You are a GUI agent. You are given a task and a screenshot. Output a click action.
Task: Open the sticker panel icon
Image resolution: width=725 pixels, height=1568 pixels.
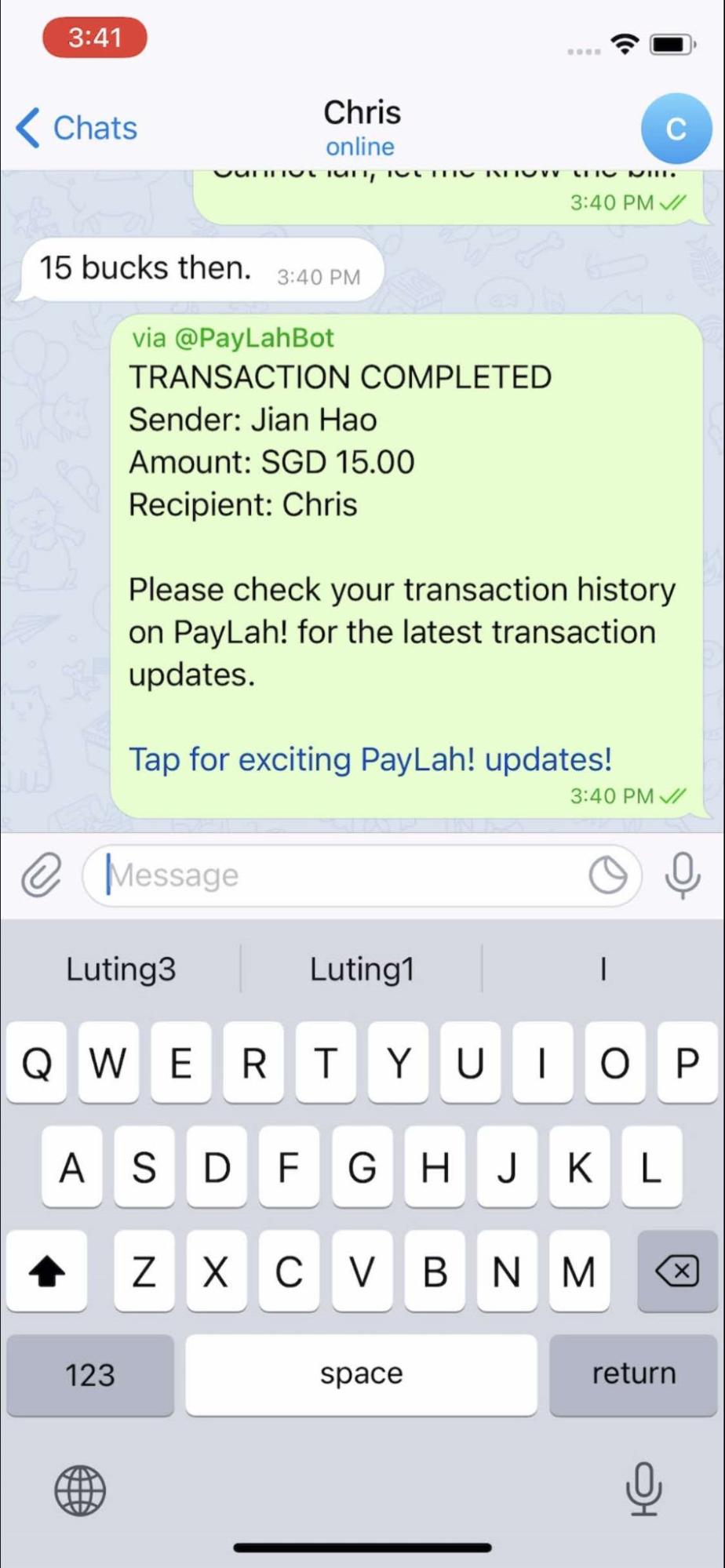pos(608,875)
